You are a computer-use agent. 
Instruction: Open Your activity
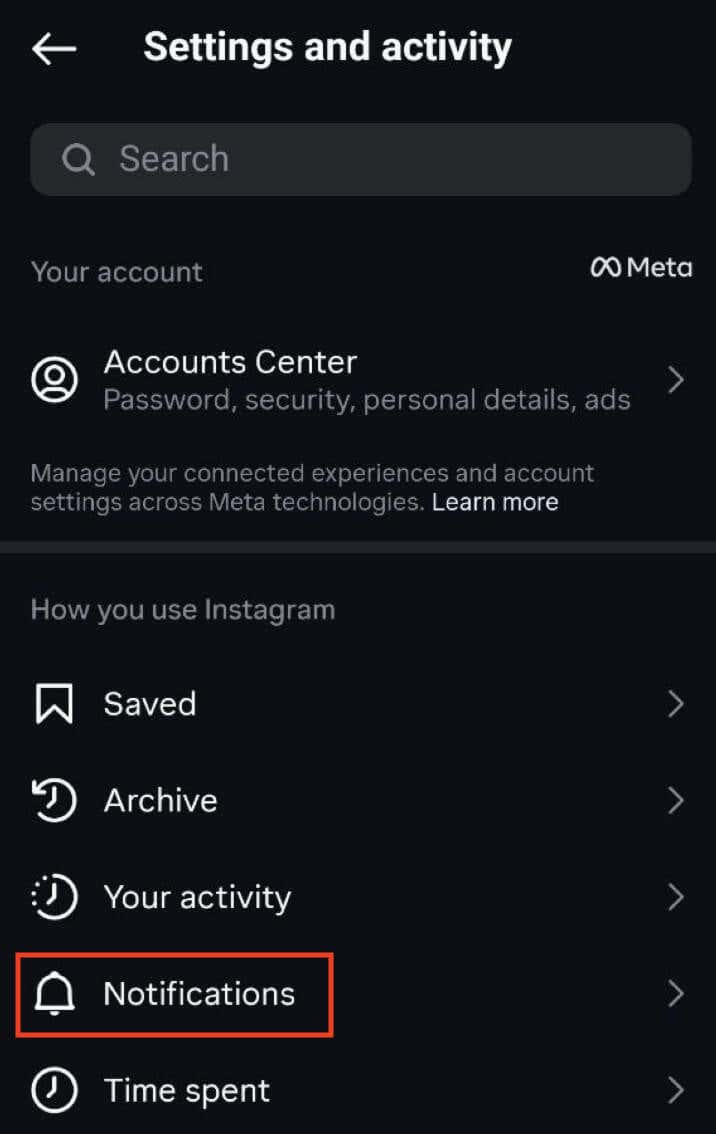click(358, 897)
